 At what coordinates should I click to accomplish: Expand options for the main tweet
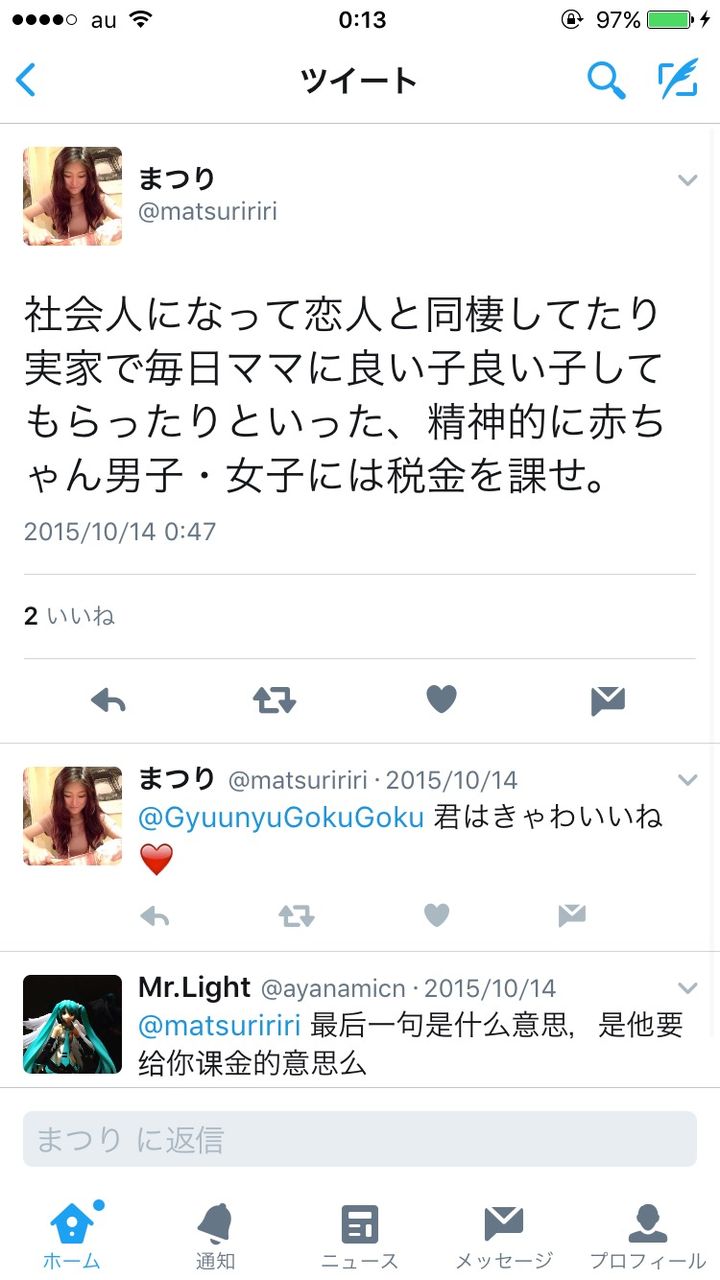click(x=687, y=180)
